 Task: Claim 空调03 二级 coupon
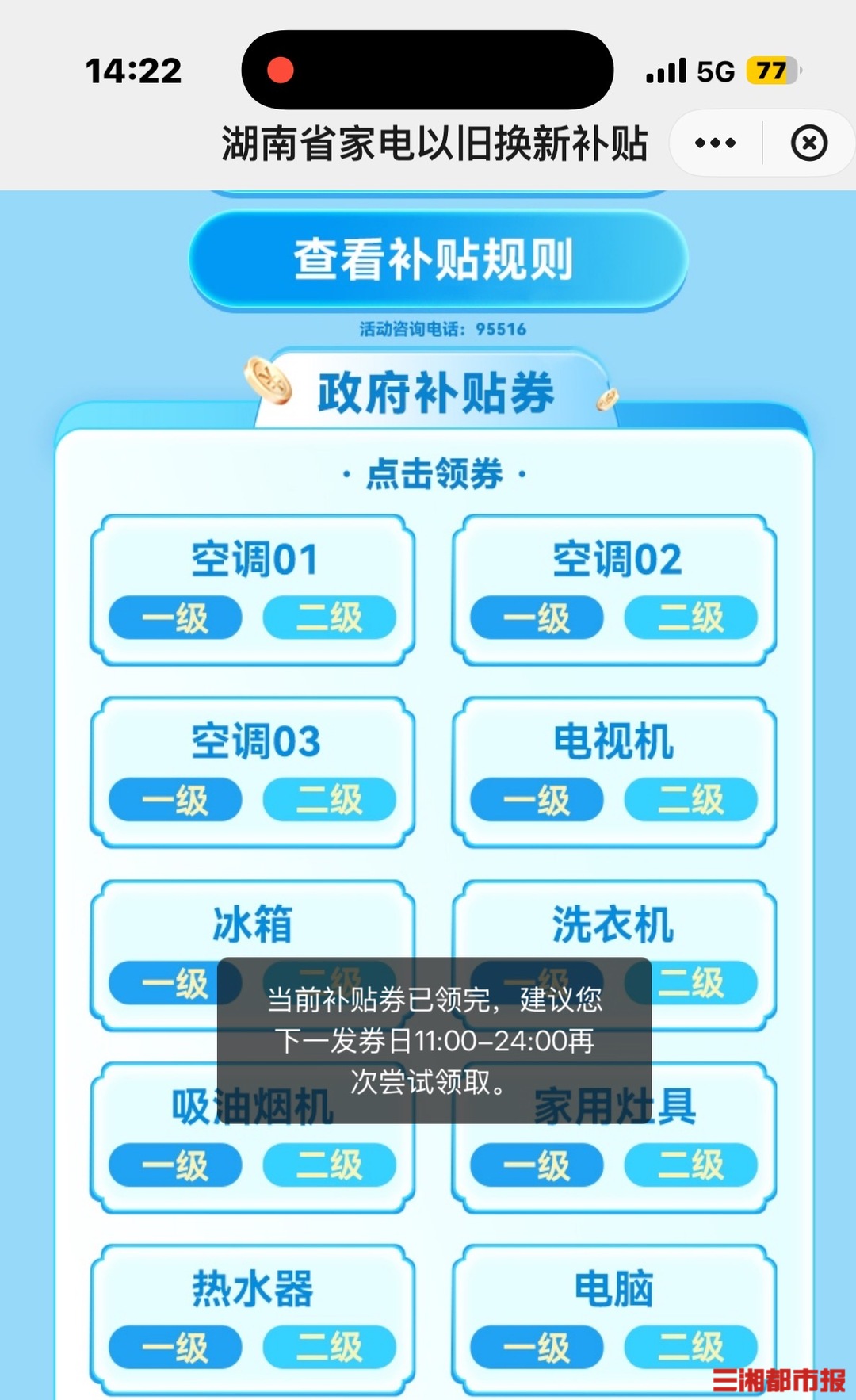(x=329, y=800)
